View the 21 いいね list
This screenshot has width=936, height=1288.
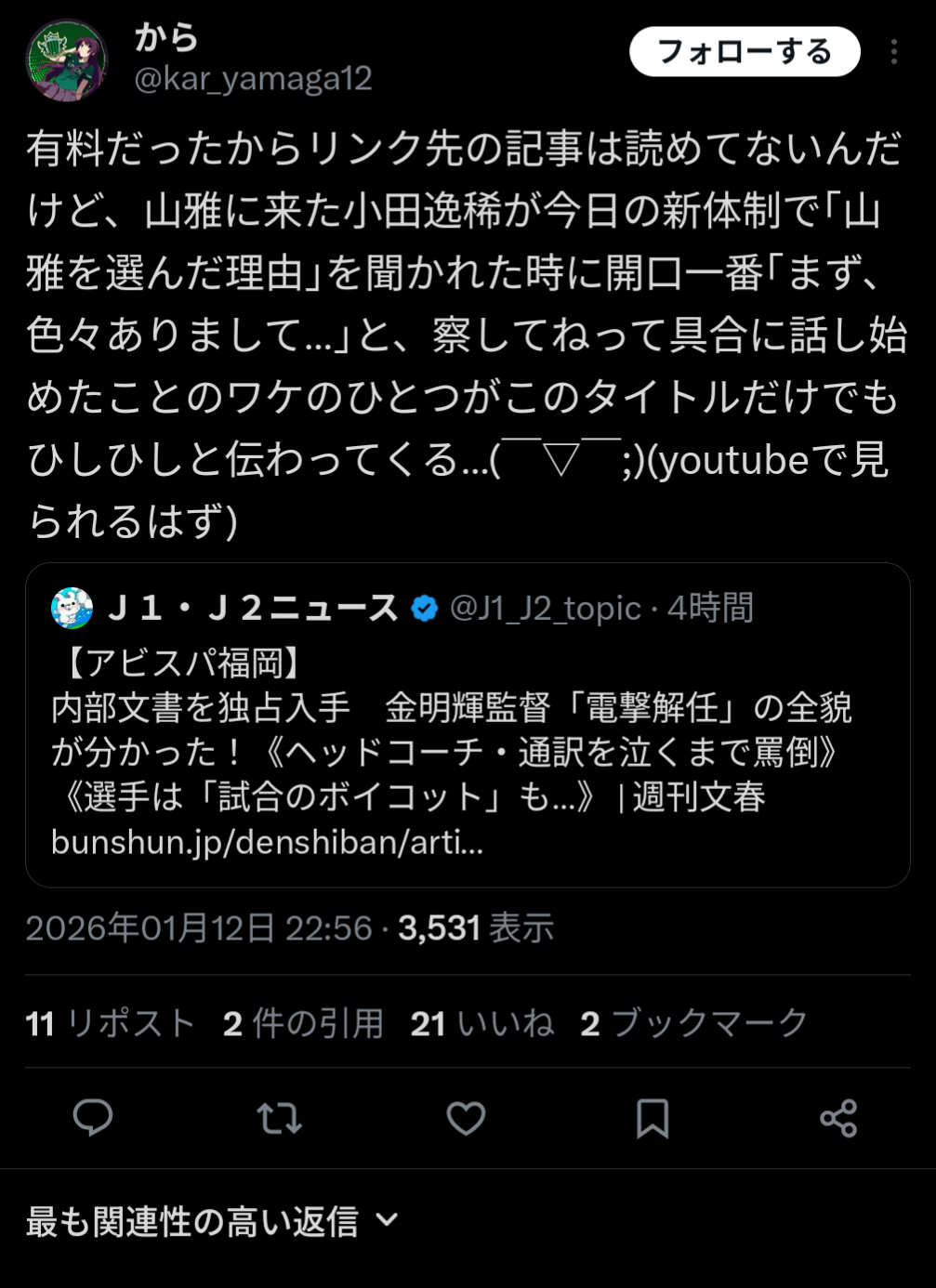481,1024
